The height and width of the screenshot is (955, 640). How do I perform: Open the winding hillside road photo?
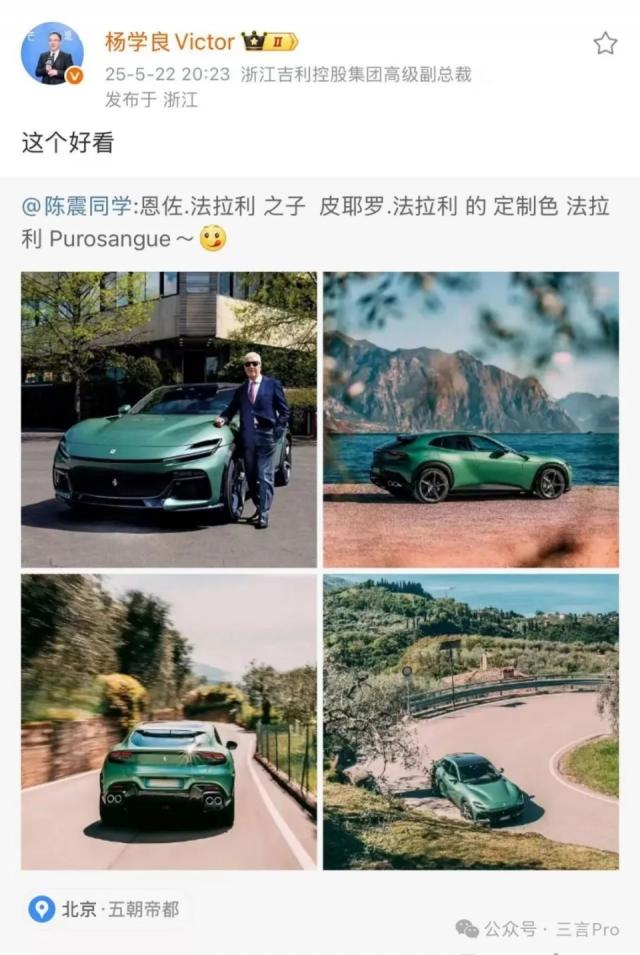(471, 721)
